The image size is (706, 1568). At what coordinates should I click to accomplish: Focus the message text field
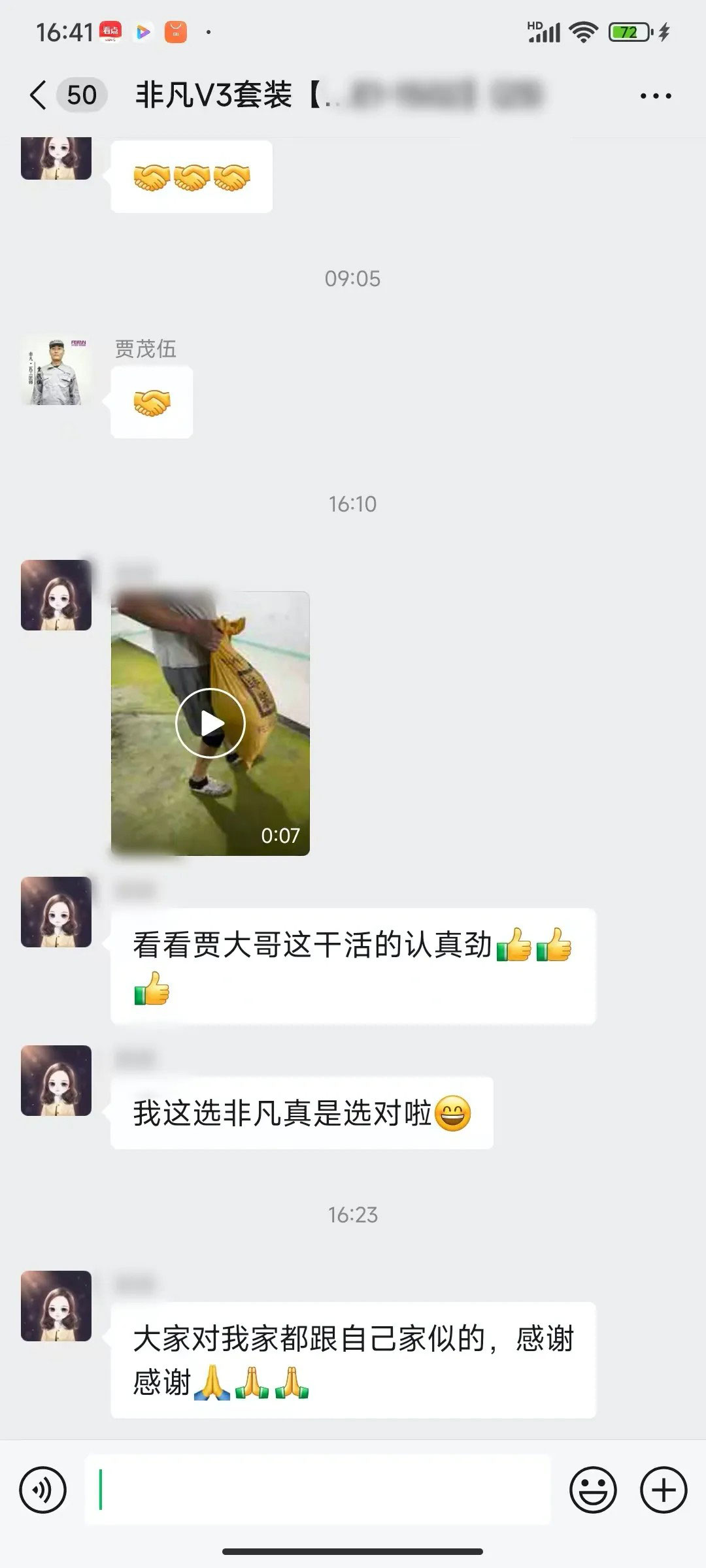(x=318, y=1490)
